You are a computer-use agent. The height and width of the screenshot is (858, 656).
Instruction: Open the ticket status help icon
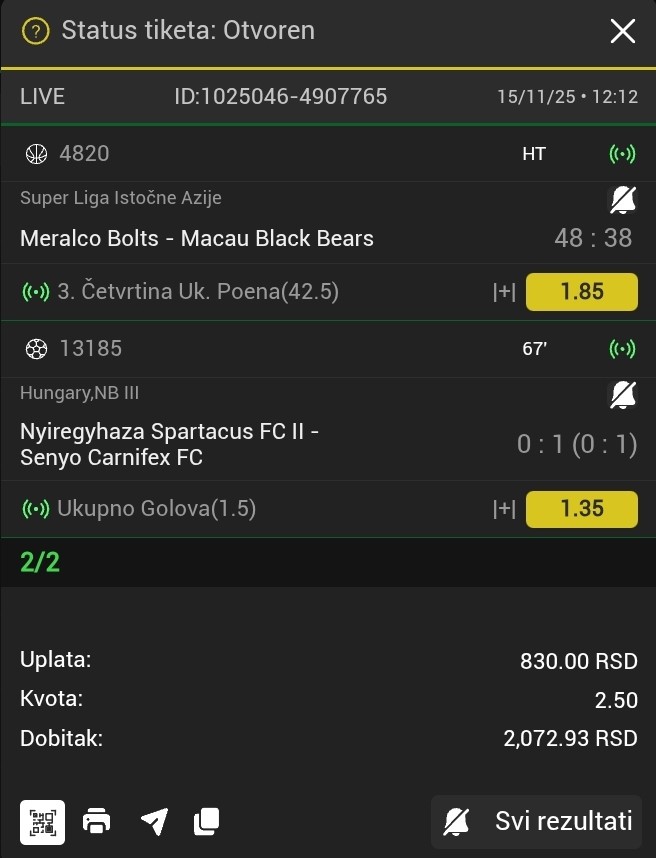[35, 31]
